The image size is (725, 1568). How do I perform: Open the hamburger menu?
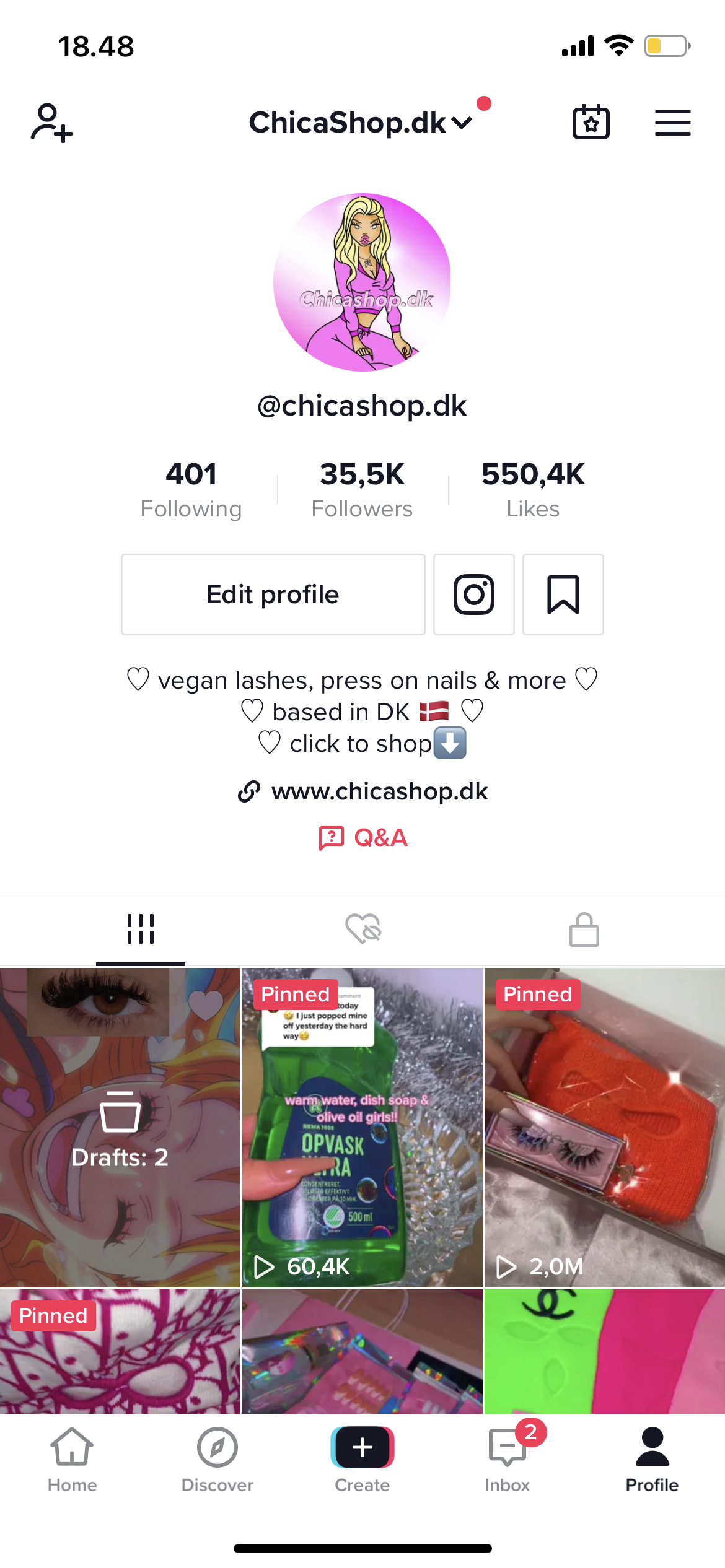tap(672, 123)
